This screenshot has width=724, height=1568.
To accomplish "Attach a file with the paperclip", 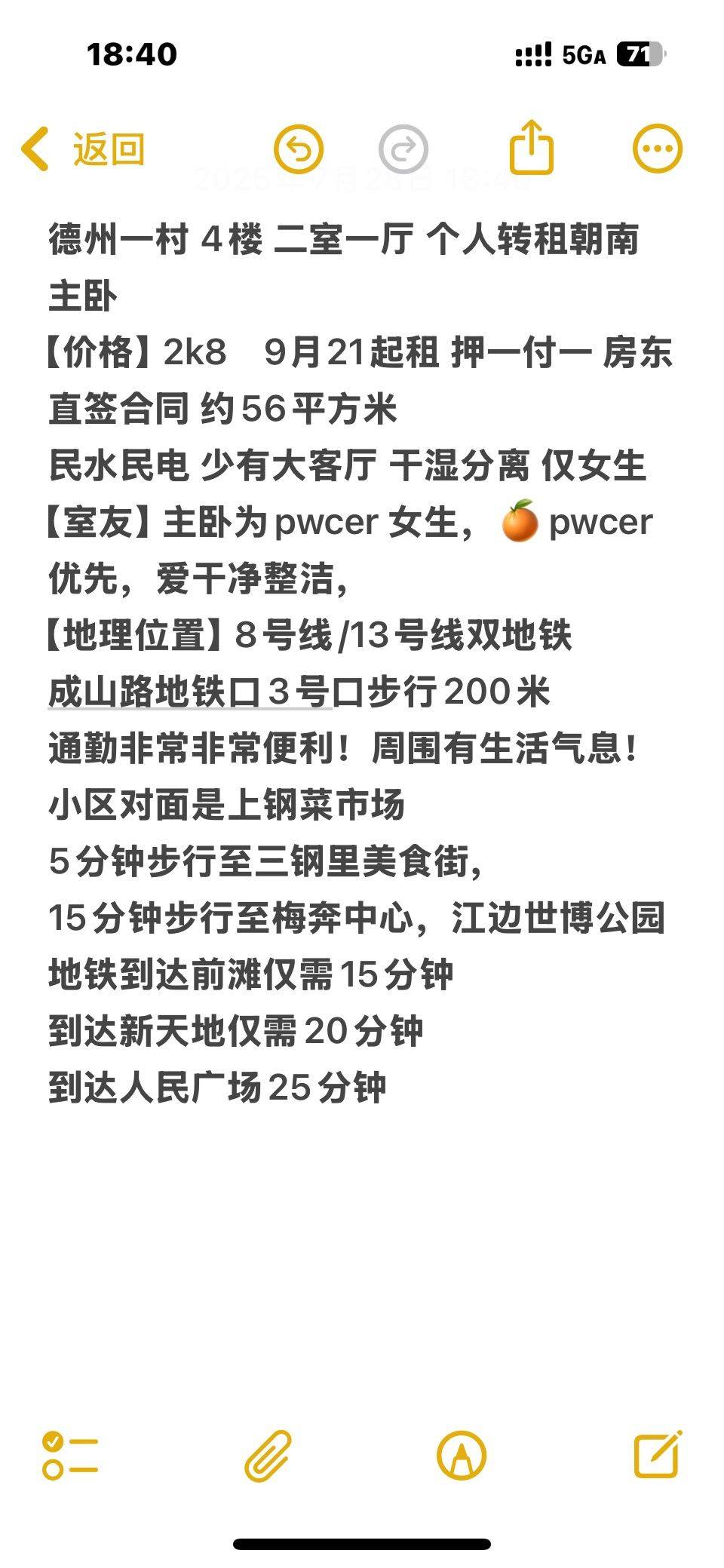I will pos(268,1456).
